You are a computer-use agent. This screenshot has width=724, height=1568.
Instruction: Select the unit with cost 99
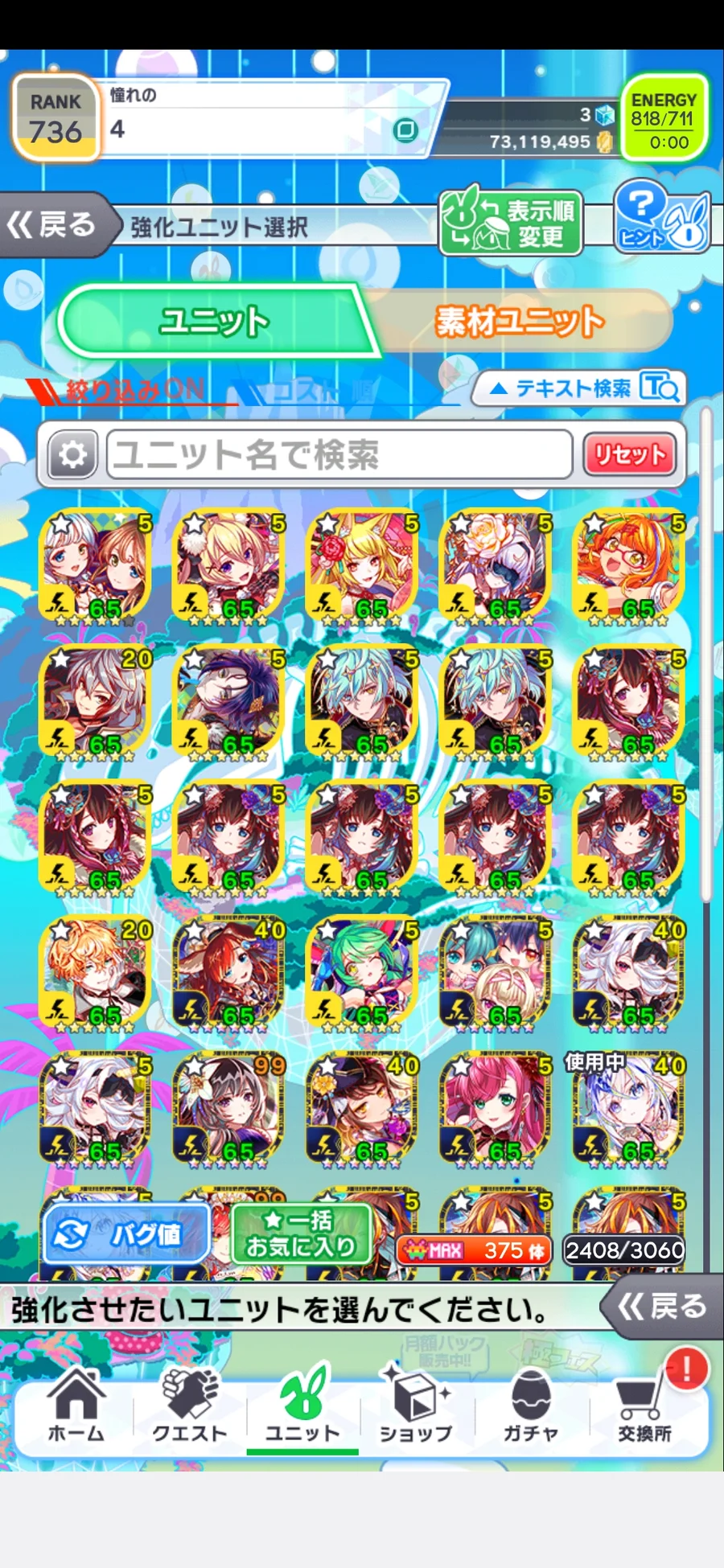(x=230, y=1108)
